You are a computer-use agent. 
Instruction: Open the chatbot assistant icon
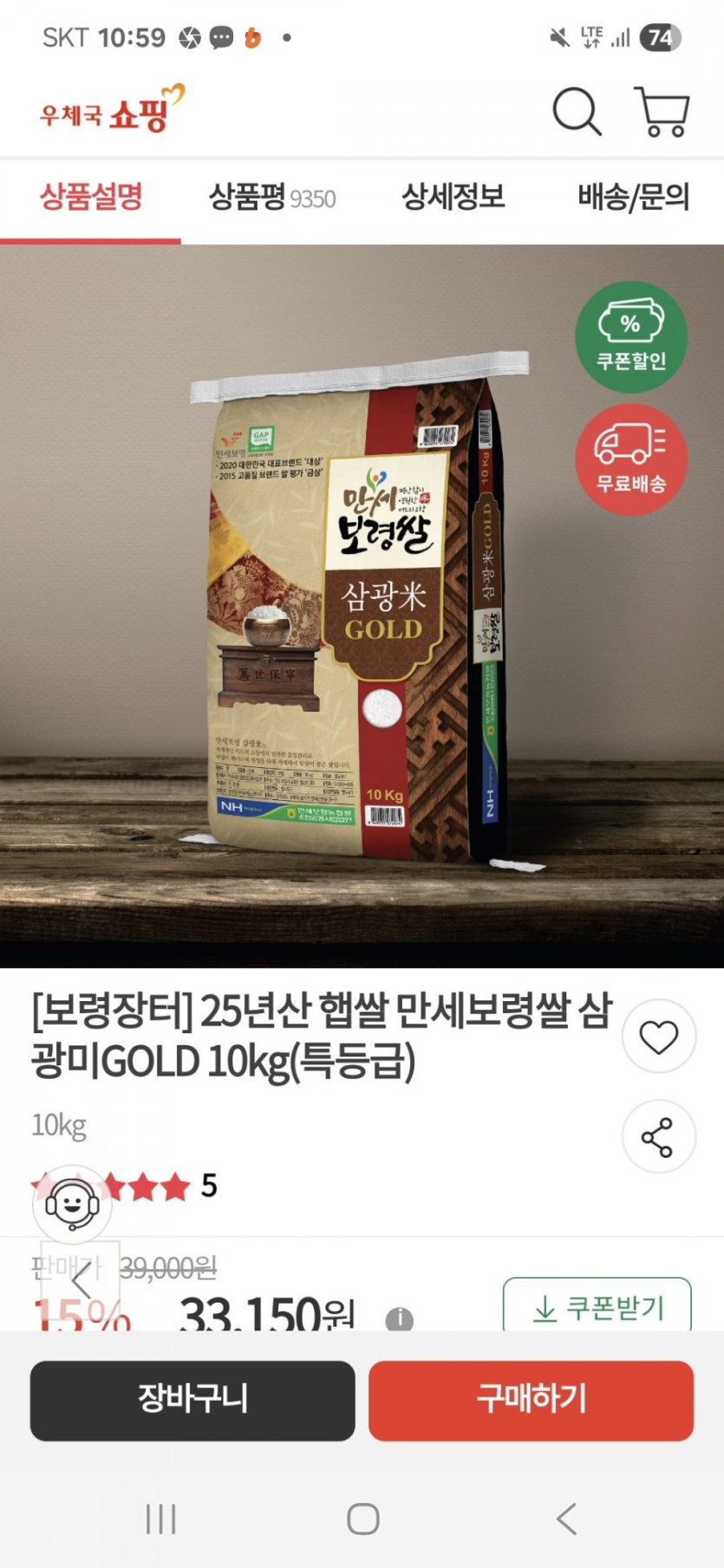[72, 1204]
